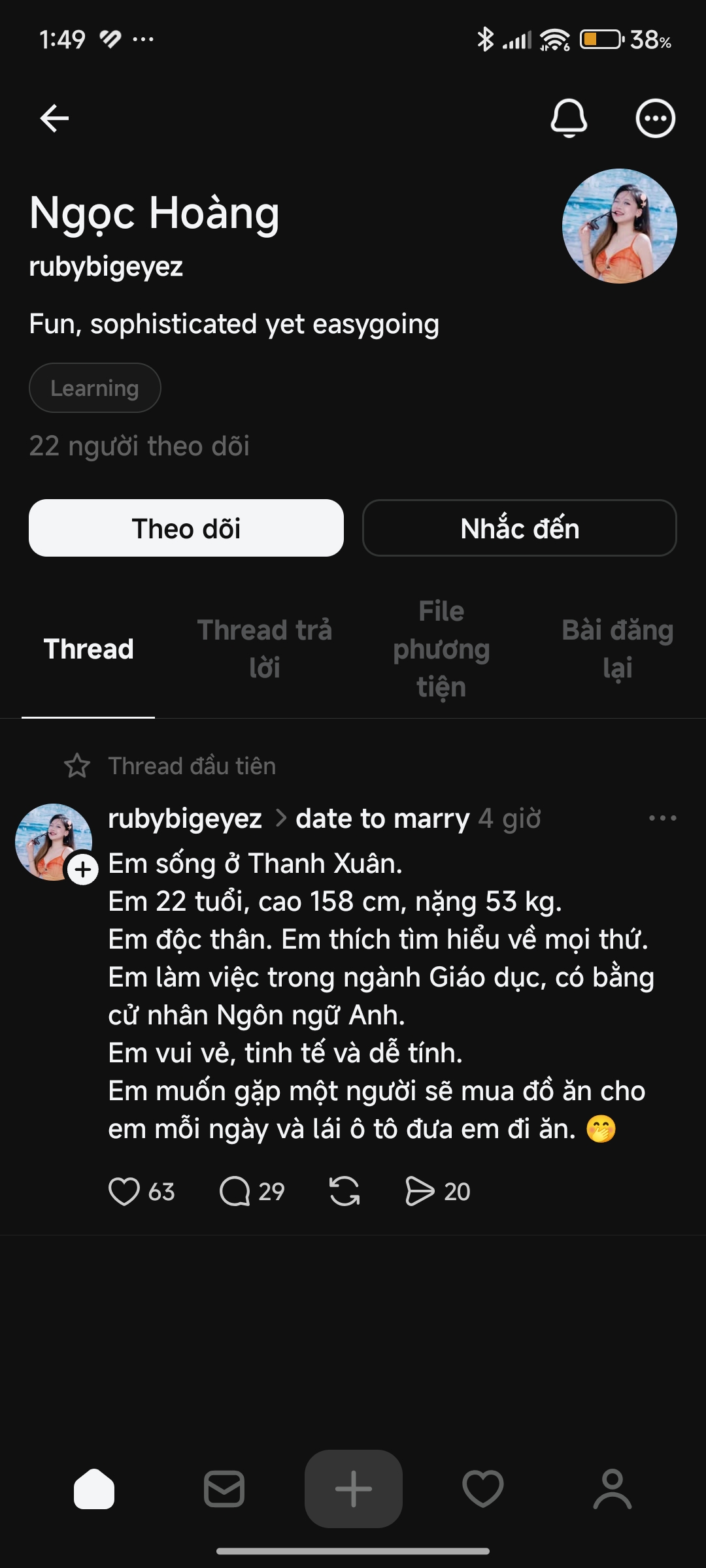The height and width of the screenshot is (1568, 706).
Task: Open the comments on the post
Action: (x=237, y=1191)
